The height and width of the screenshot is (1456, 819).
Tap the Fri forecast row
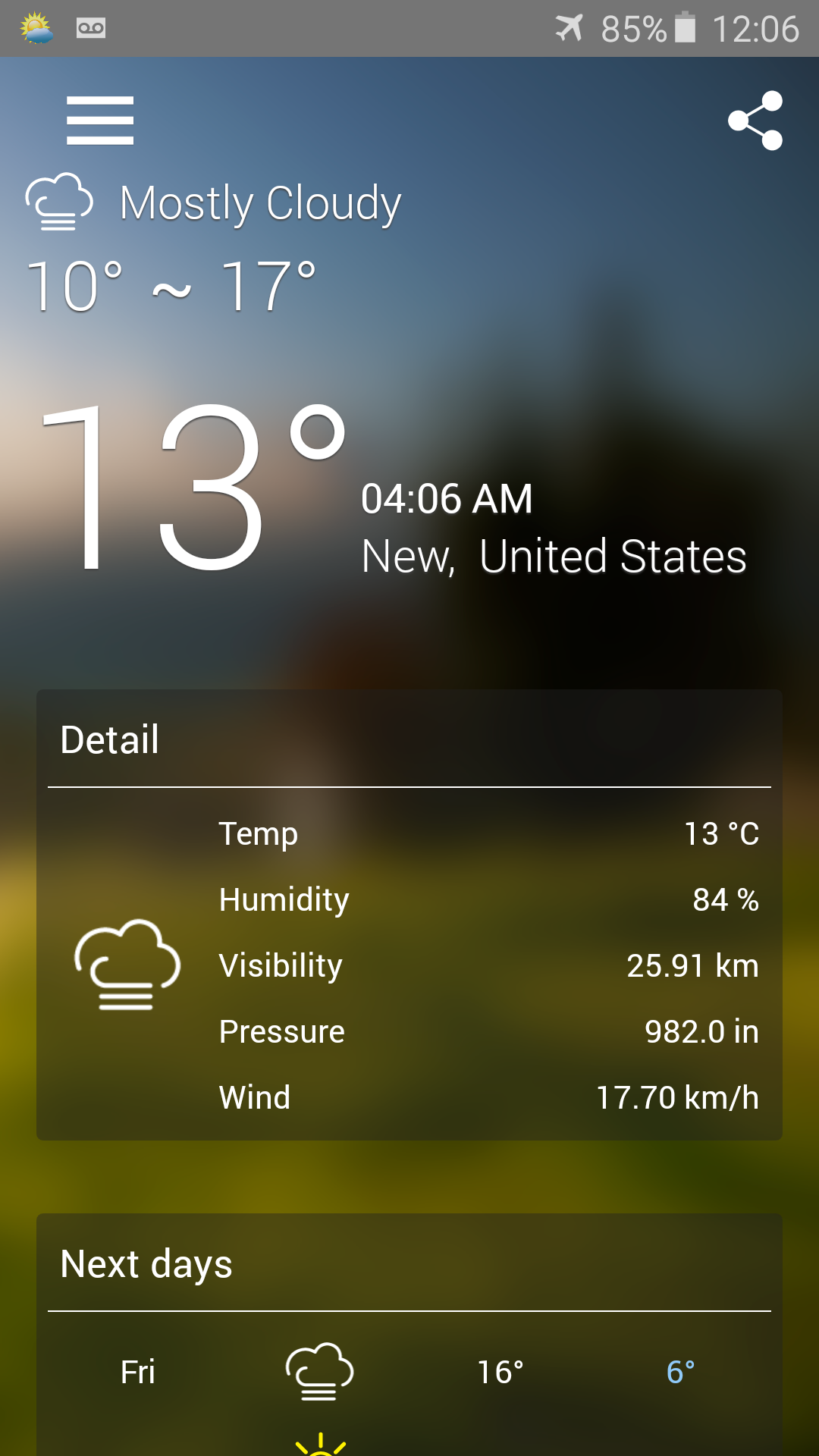(138, 1371)
